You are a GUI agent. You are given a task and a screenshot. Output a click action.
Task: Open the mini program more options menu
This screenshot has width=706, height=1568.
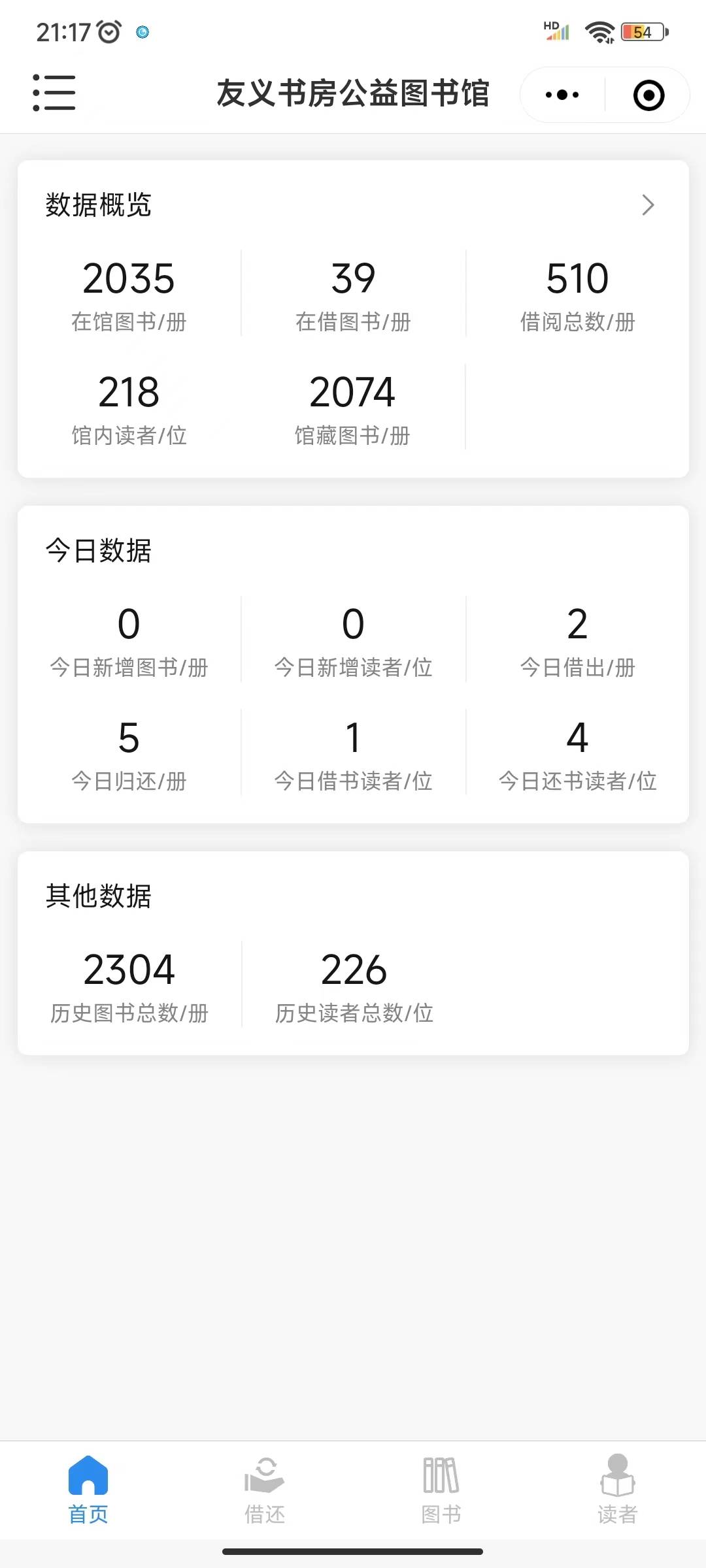(x=562, y=95)
